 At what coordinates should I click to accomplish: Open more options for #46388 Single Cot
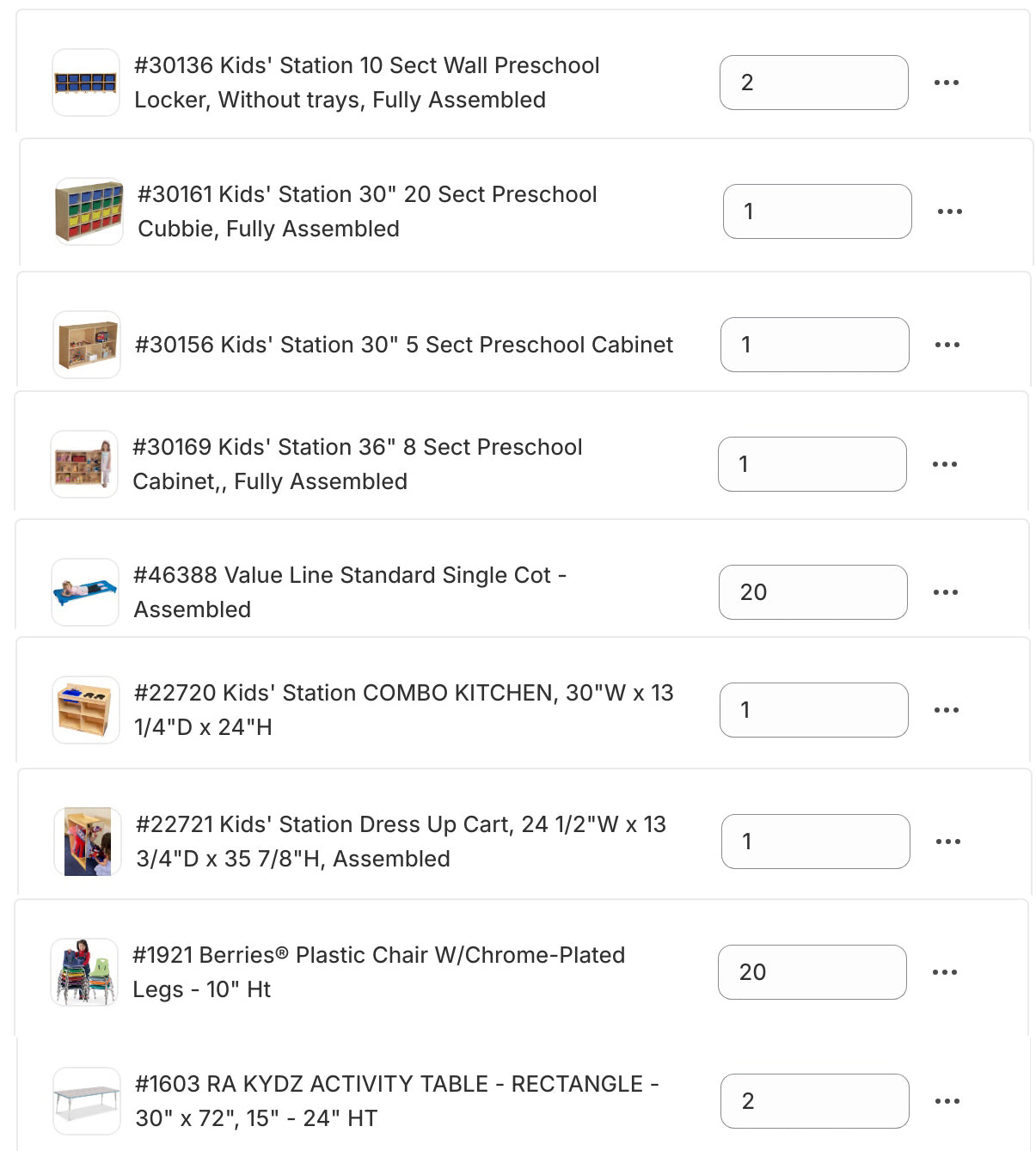pos(945,592)
